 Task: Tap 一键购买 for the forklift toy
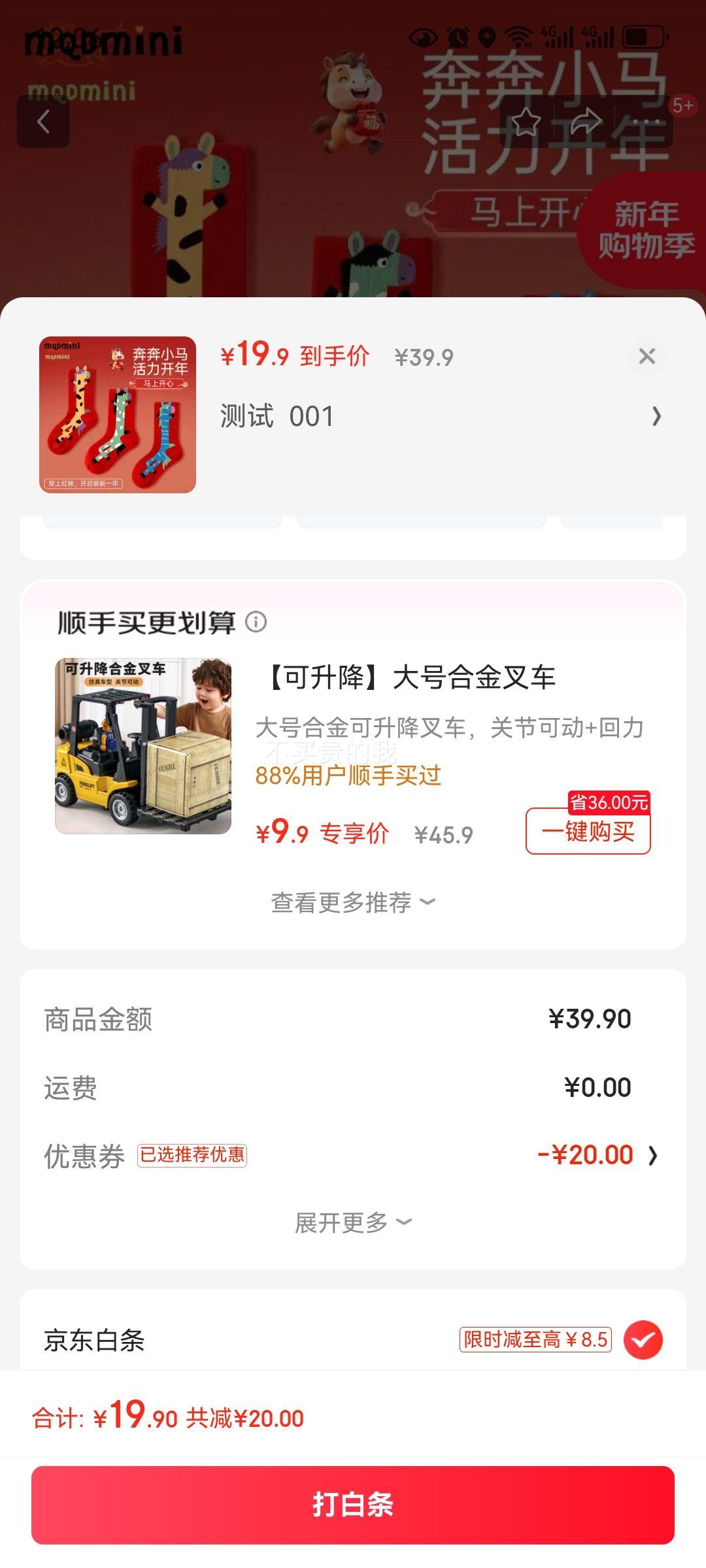[588, 832]
